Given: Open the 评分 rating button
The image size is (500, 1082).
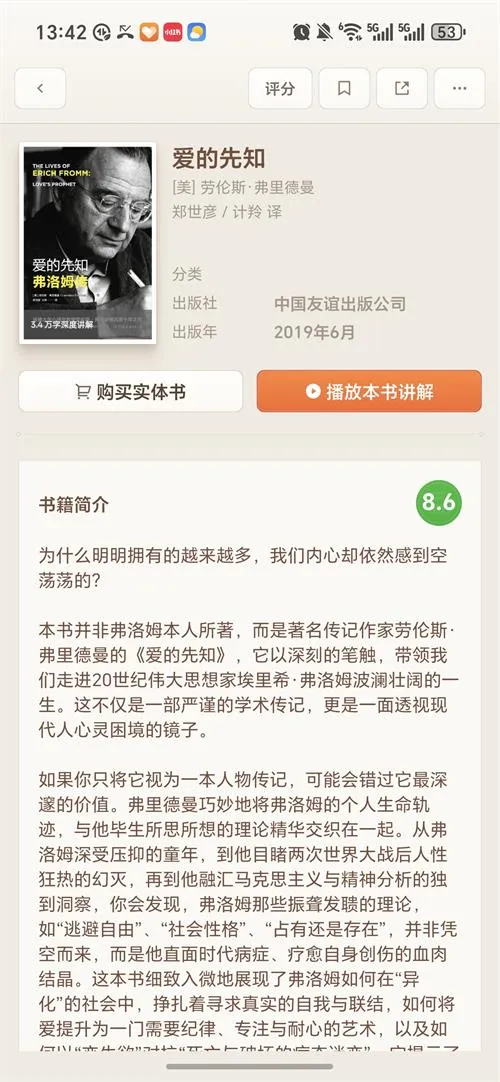Looking at the screenshot, I should 280,88.
